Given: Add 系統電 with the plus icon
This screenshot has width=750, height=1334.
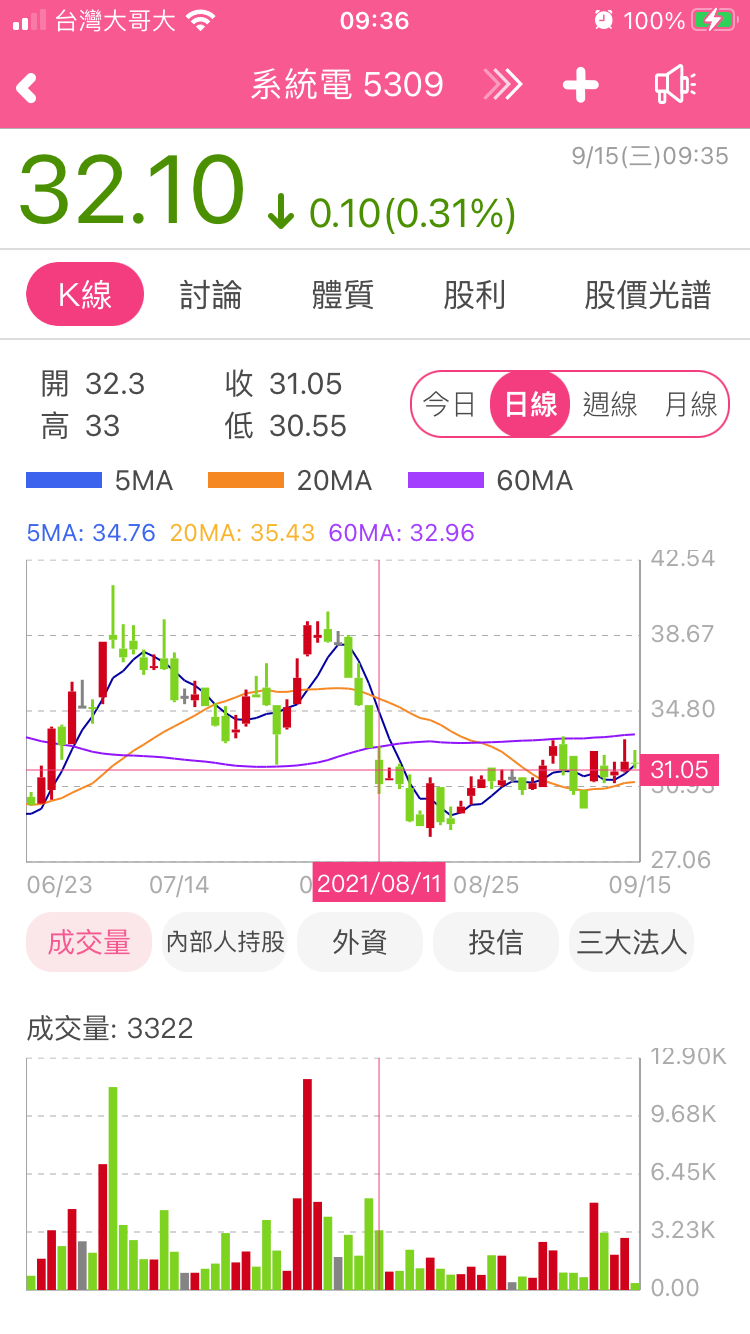Looking at the screenshot, I should [x=580, y=86].
